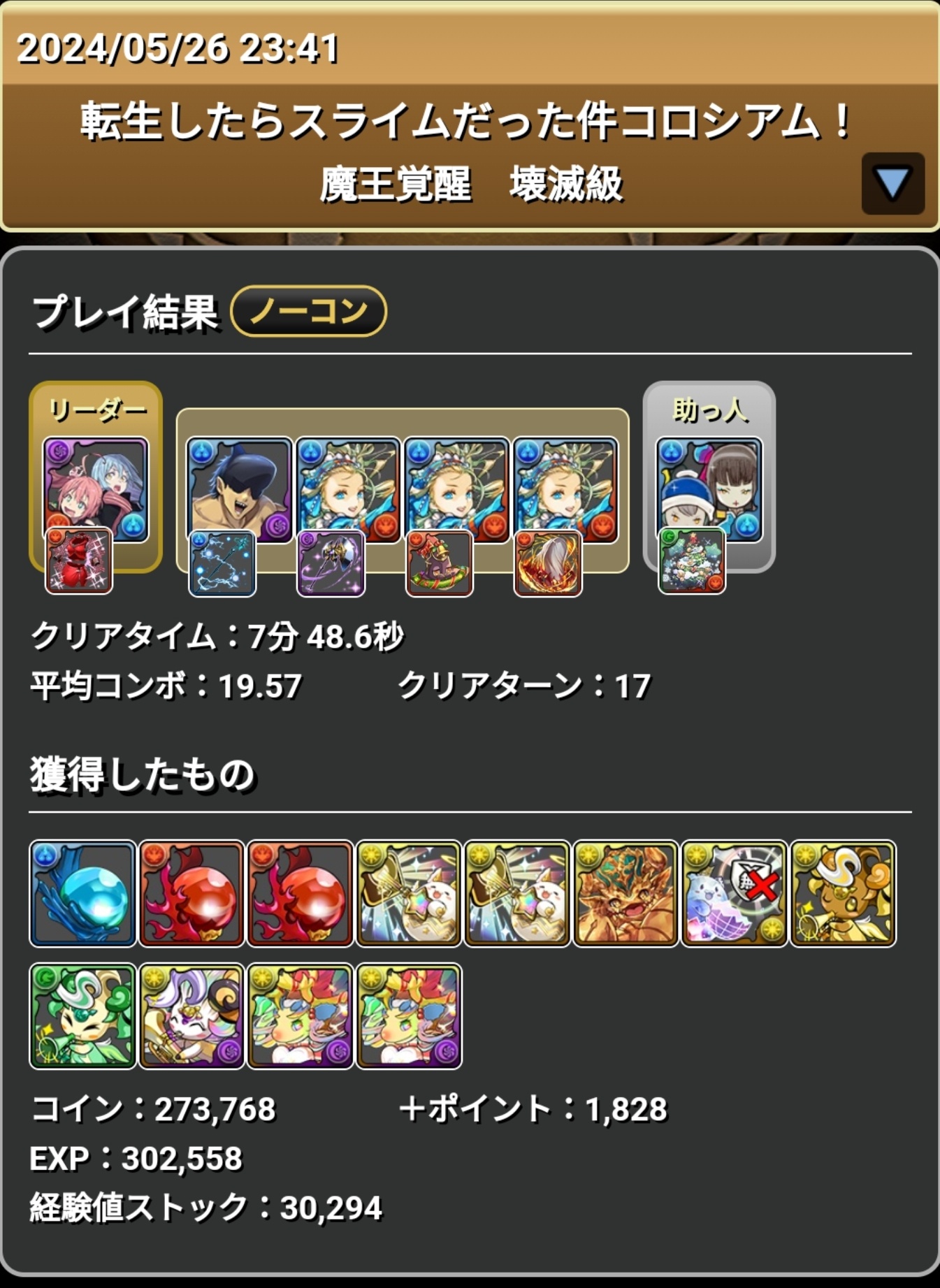
Task: Collapse the play record with the blue arrow
Action: pos(892,184)
